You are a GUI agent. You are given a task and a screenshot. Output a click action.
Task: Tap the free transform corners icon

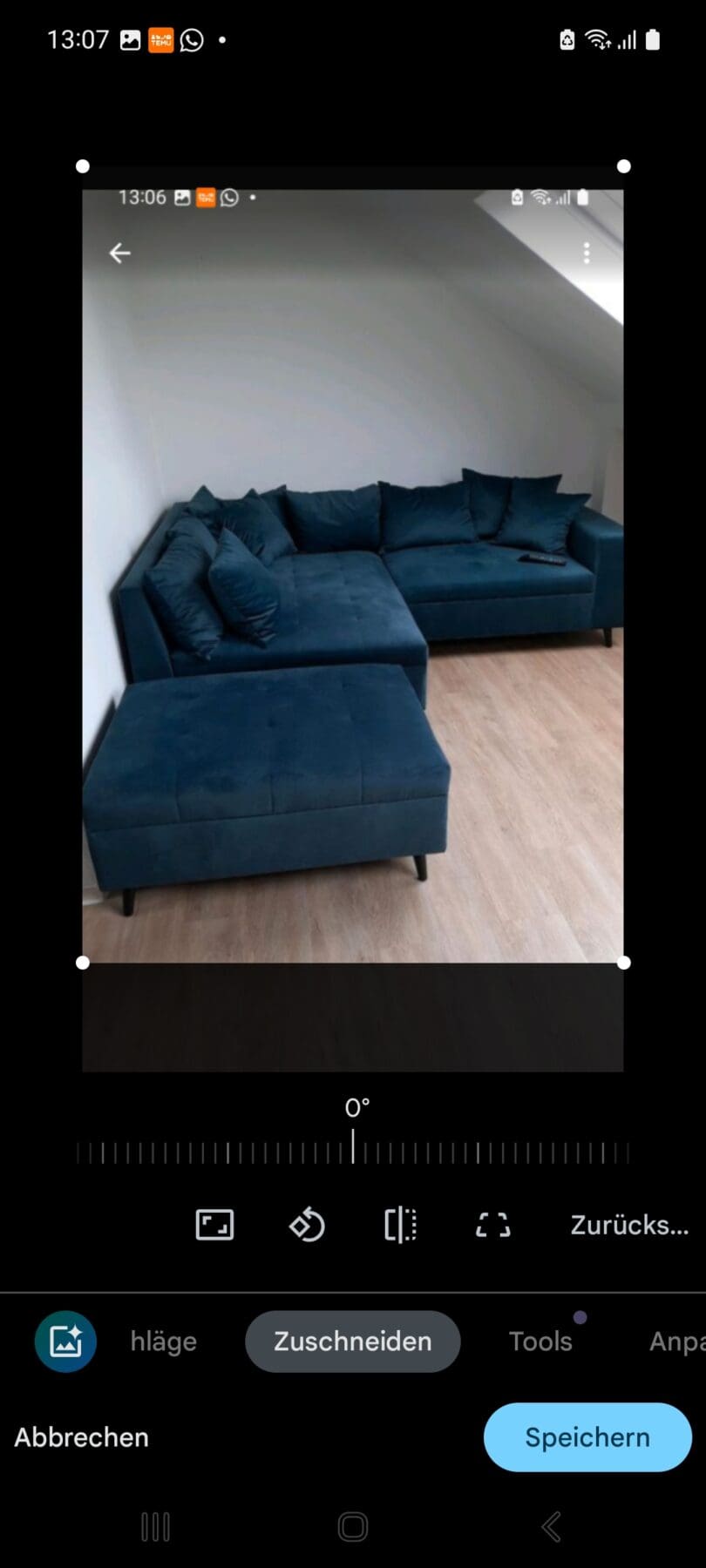(x=493, y=1225)
